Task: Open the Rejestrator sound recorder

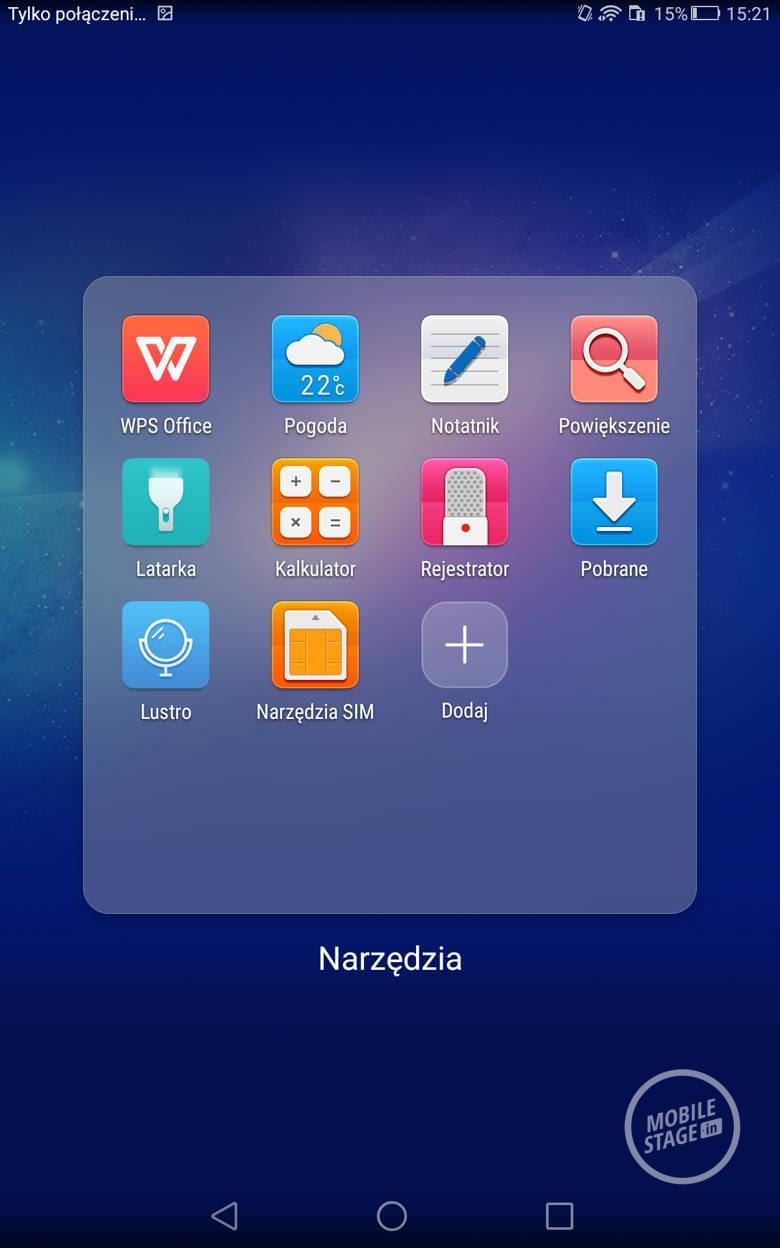Action: click(464, 502)
